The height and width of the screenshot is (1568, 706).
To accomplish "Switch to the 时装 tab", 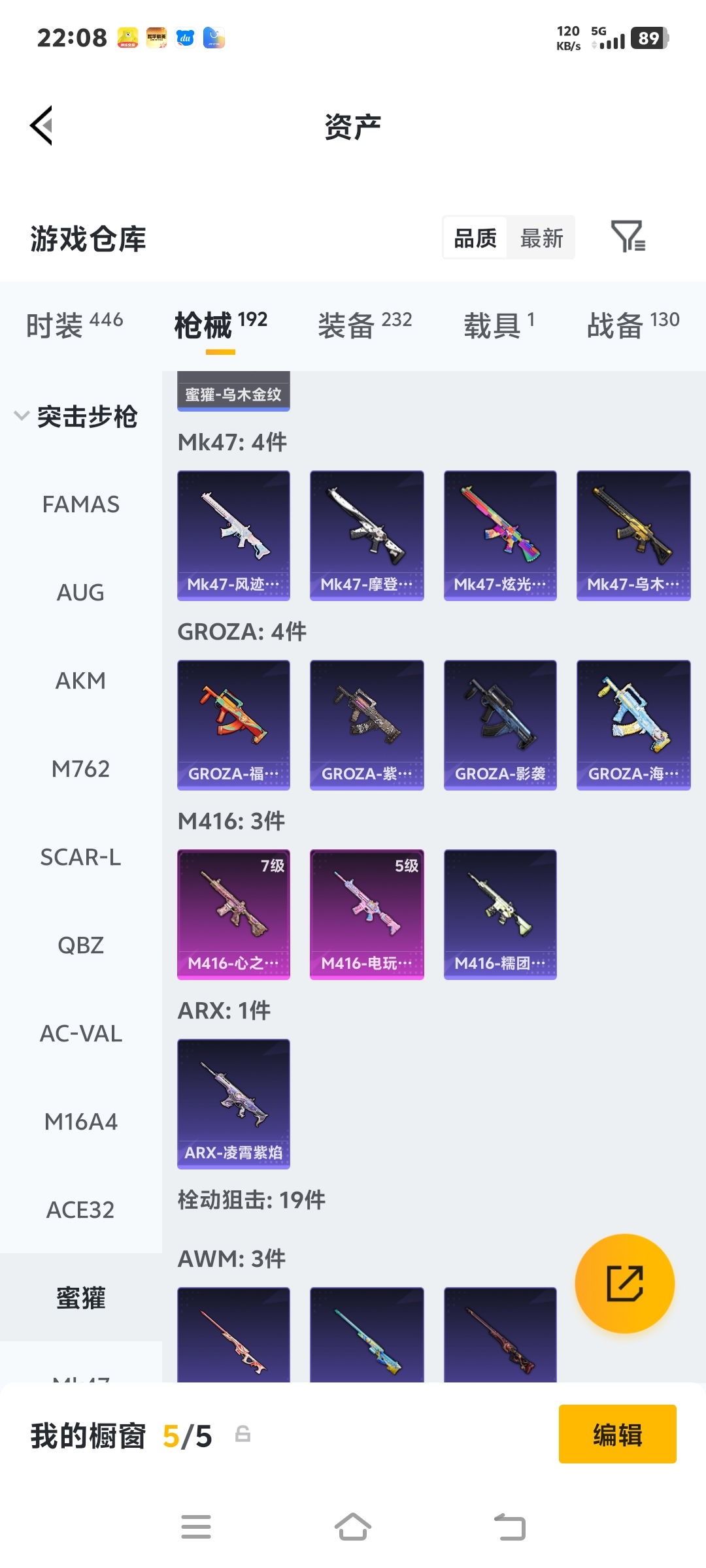I will [74, 325].
